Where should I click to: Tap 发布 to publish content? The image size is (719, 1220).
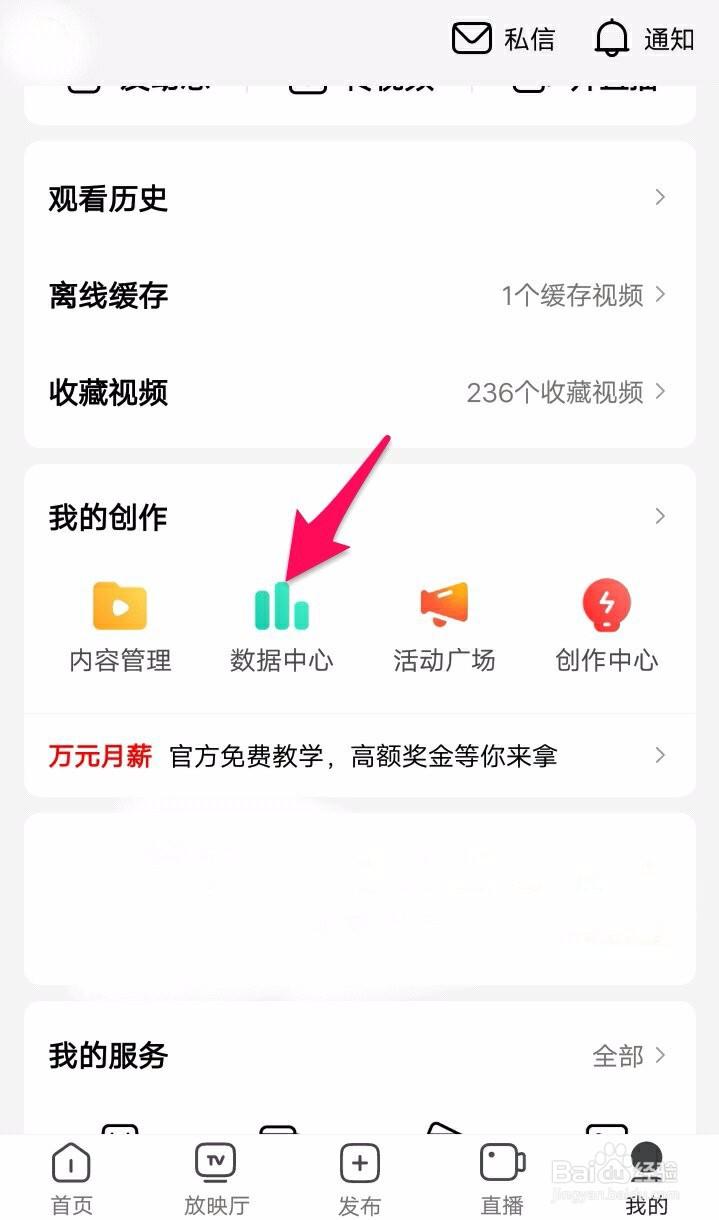click(360, 1180)
